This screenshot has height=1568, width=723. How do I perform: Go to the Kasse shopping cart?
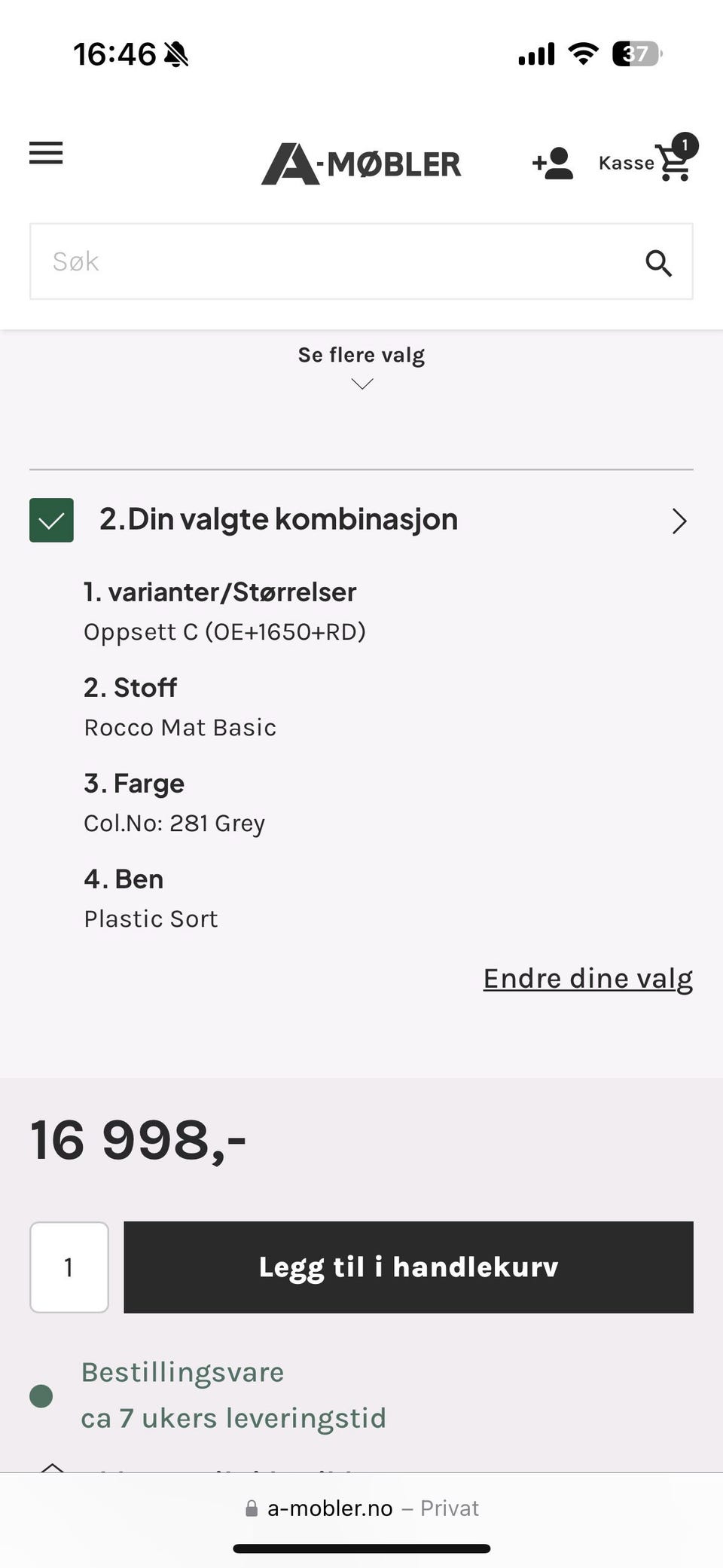(x=645, y=163)
